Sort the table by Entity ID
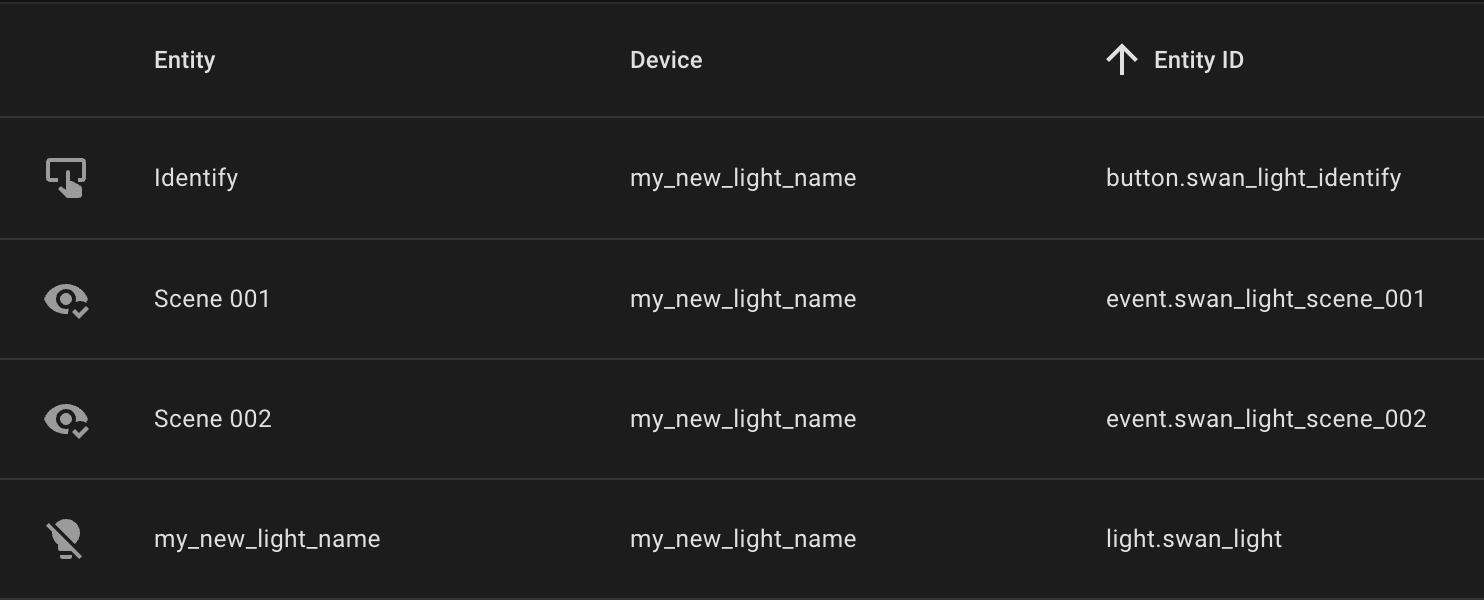This screenshot has width=1484, height=600. pyautogui.click(x=1197, y=60)
